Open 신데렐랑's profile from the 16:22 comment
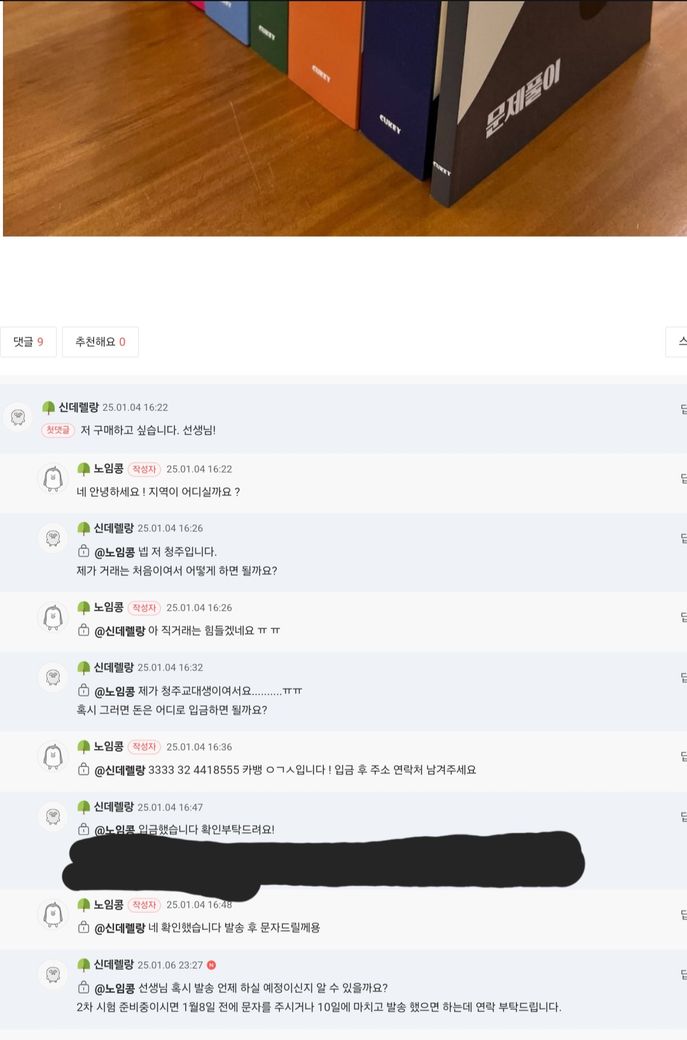Viewport: 687px width, 1040px height. coord(78,407)
